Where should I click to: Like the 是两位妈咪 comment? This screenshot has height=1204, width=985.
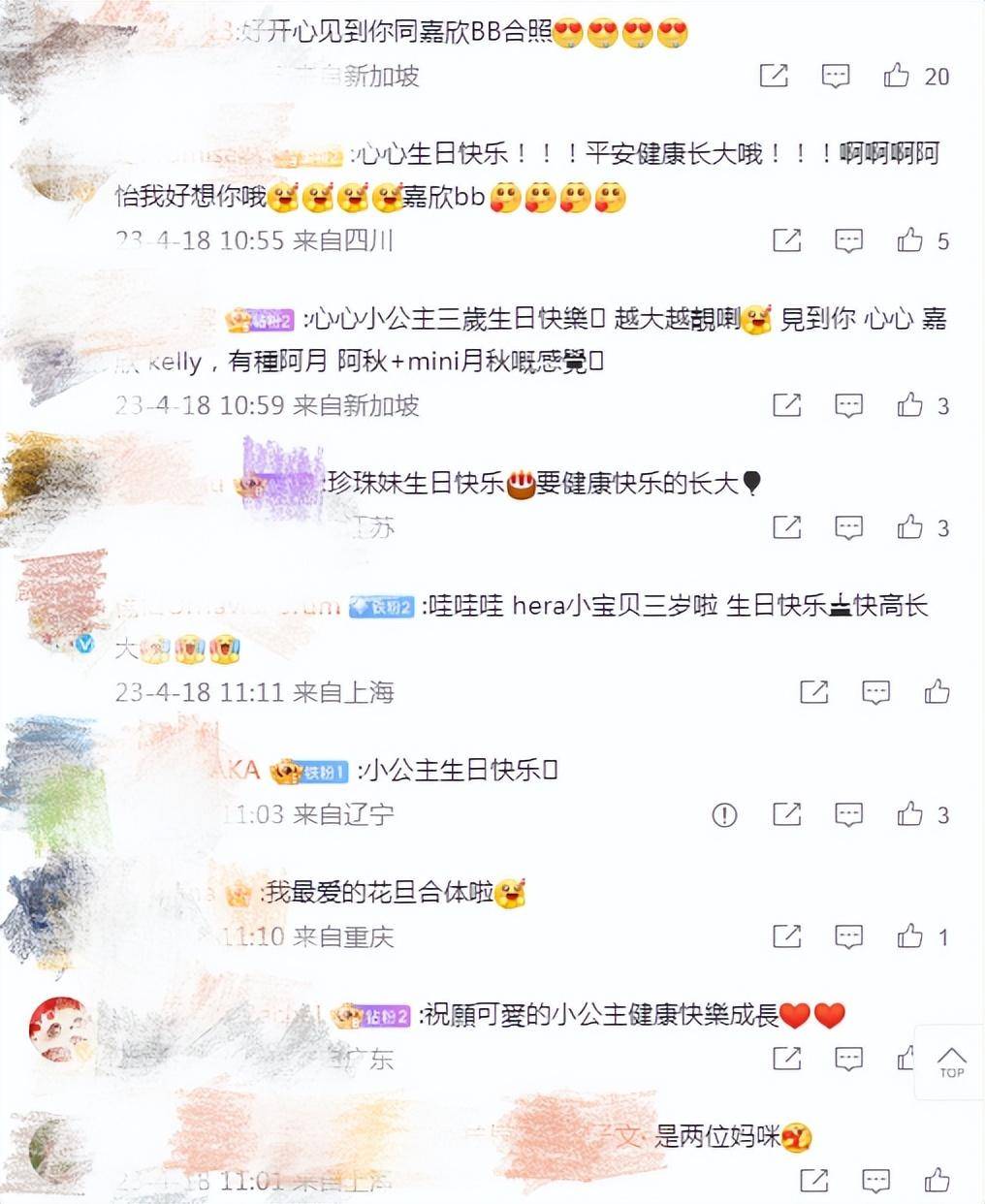click(x=937, y=1180)
